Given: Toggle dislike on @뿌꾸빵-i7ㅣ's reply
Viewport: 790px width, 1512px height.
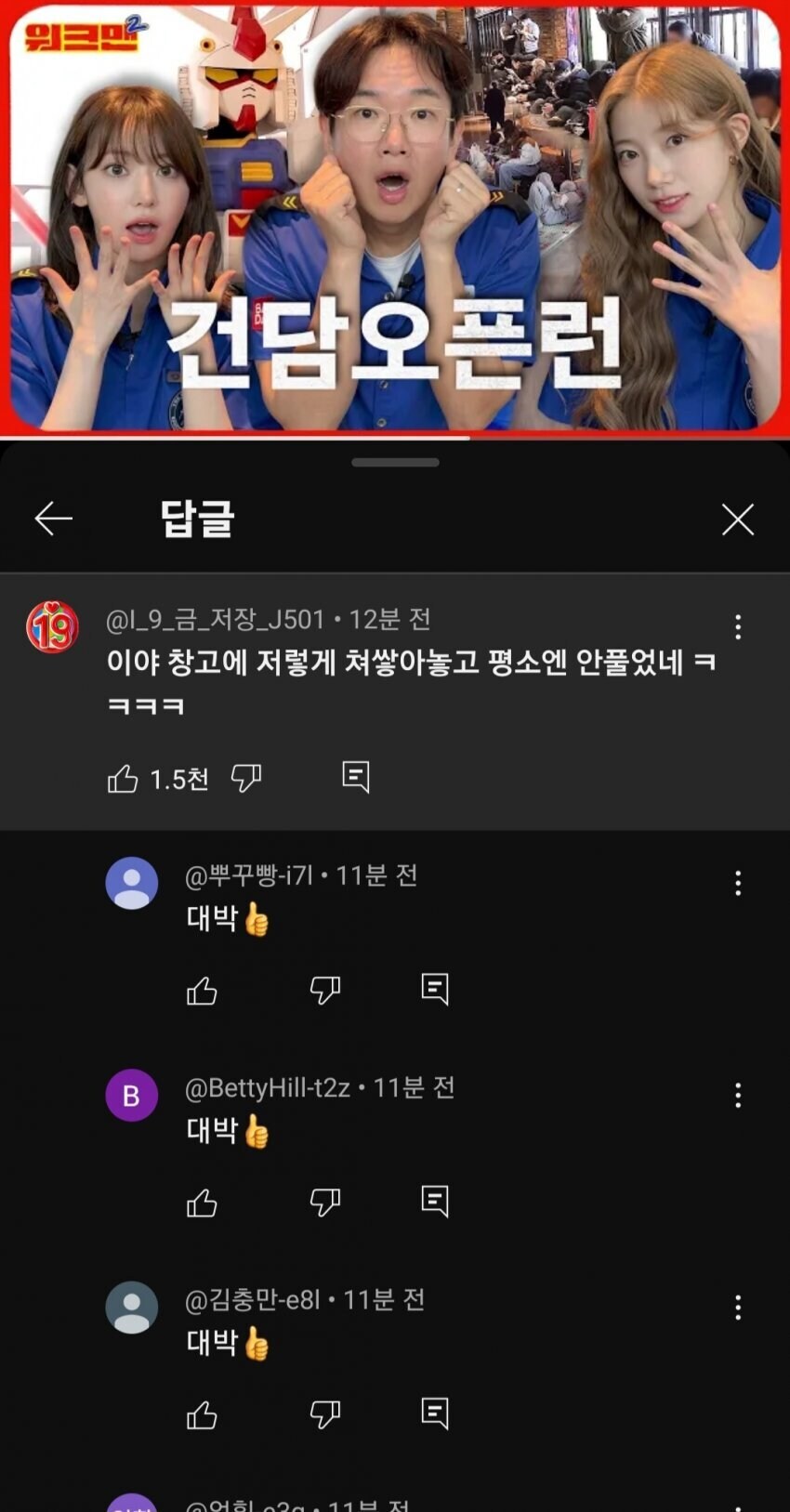Looking at the screenshot, I should (325, 989).
